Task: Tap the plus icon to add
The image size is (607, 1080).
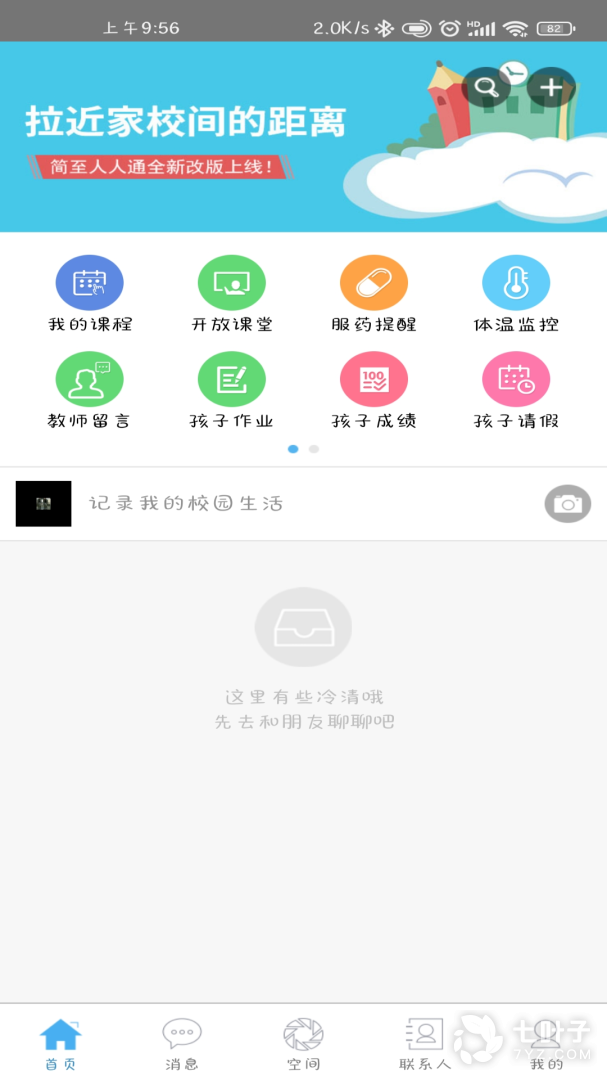Action: tap(551, 87)
